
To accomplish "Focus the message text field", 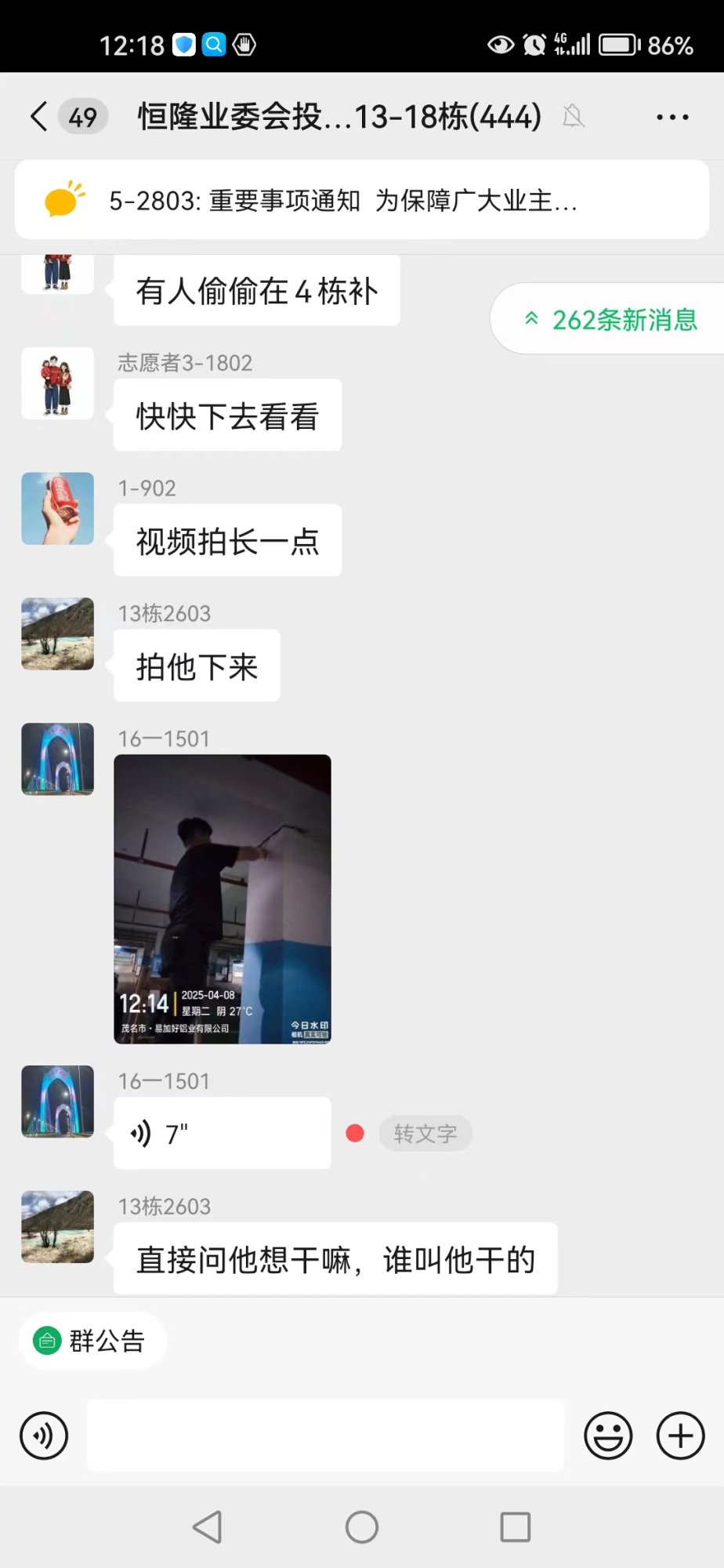I will click(x=325, y=1436).
